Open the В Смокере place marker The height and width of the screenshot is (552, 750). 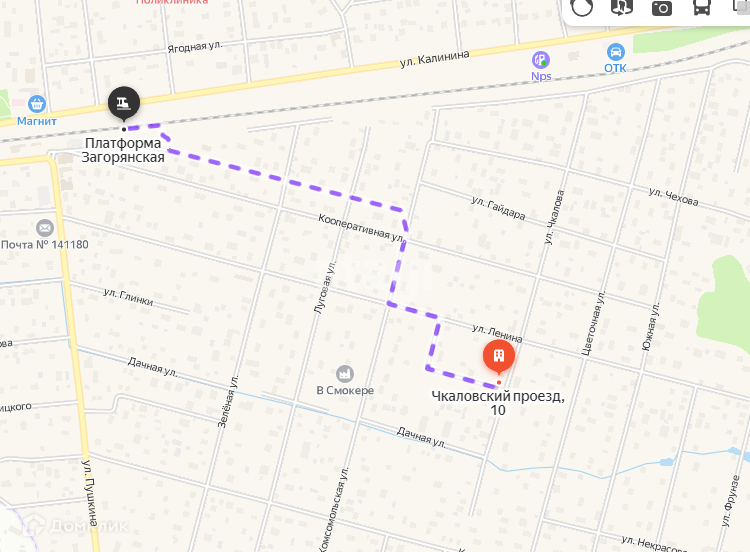click(345, 374)
